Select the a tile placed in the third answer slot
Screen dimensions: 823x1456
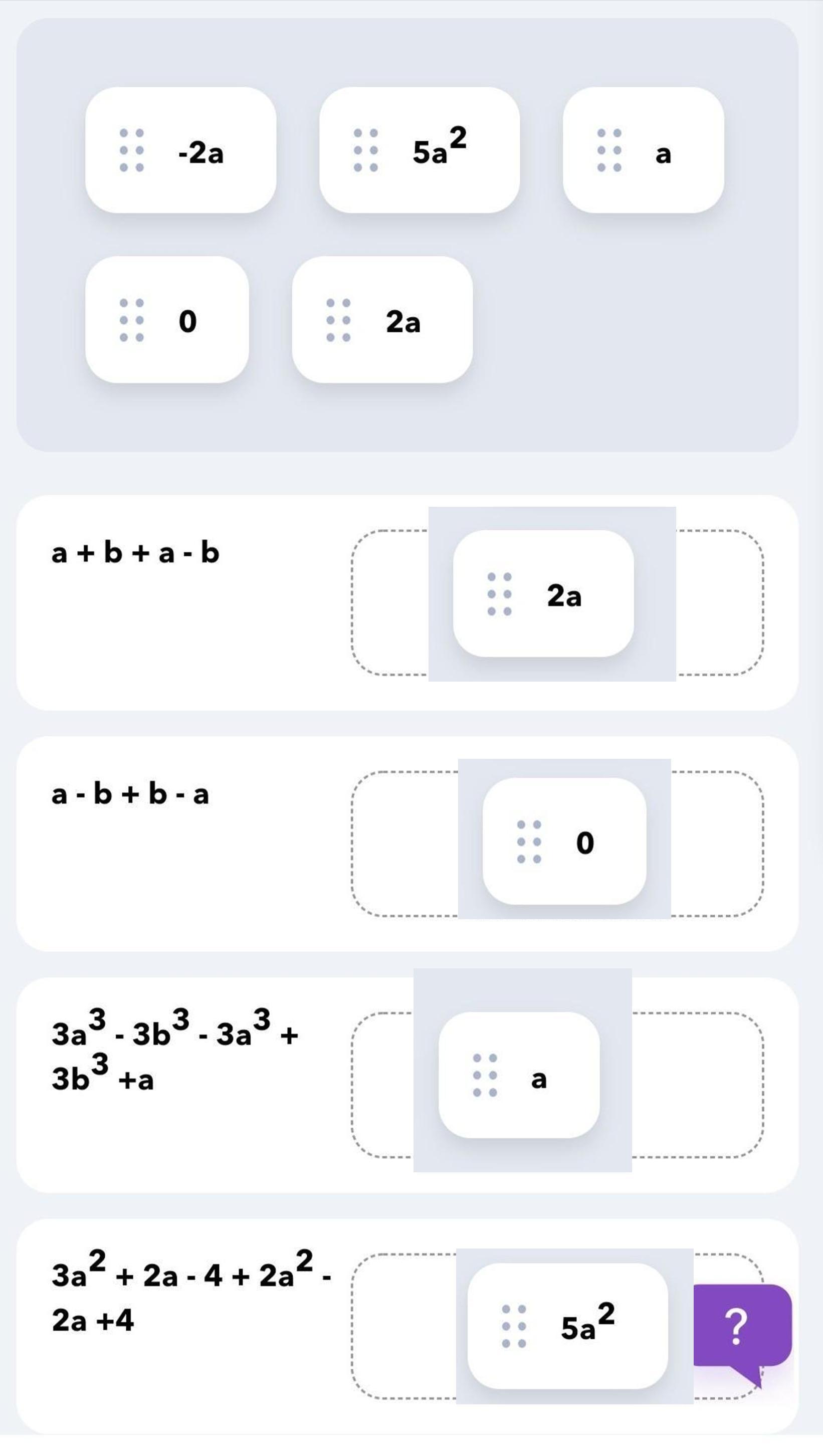pos(519,1075)
